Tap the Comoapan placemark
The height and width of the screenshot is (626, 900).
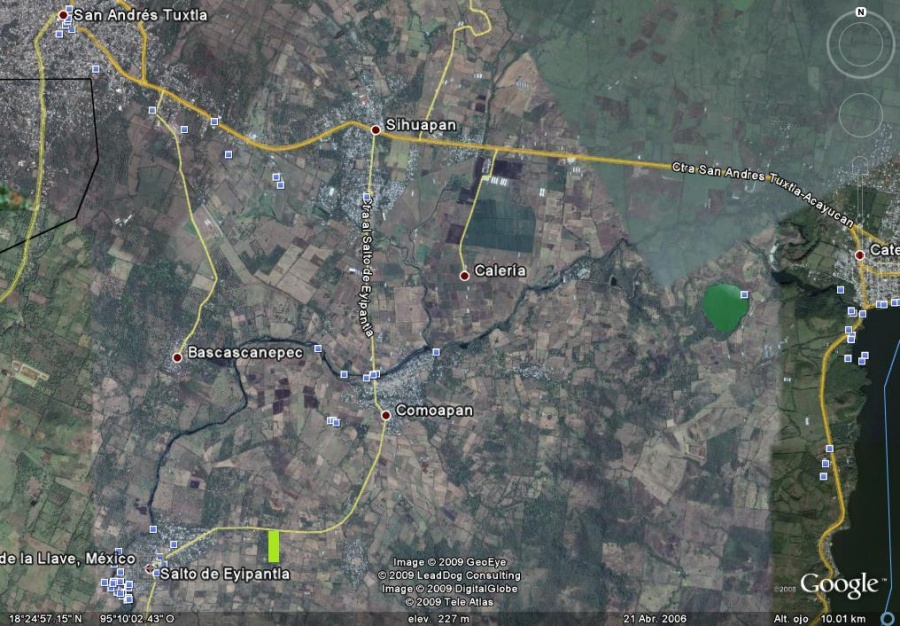[x=386, y=414]
